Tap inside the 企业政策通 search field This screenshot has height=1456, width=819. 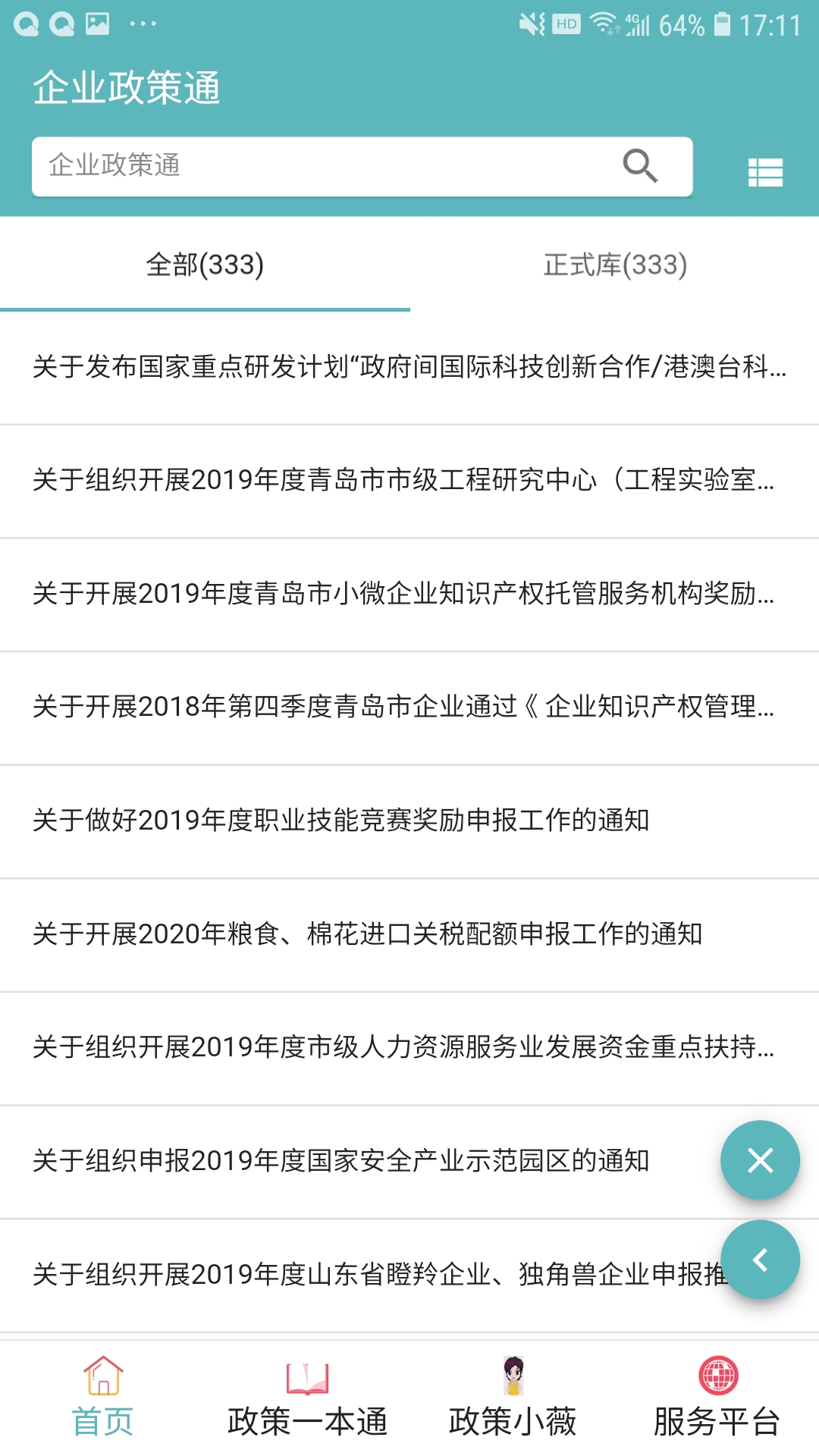pos(303,165)
